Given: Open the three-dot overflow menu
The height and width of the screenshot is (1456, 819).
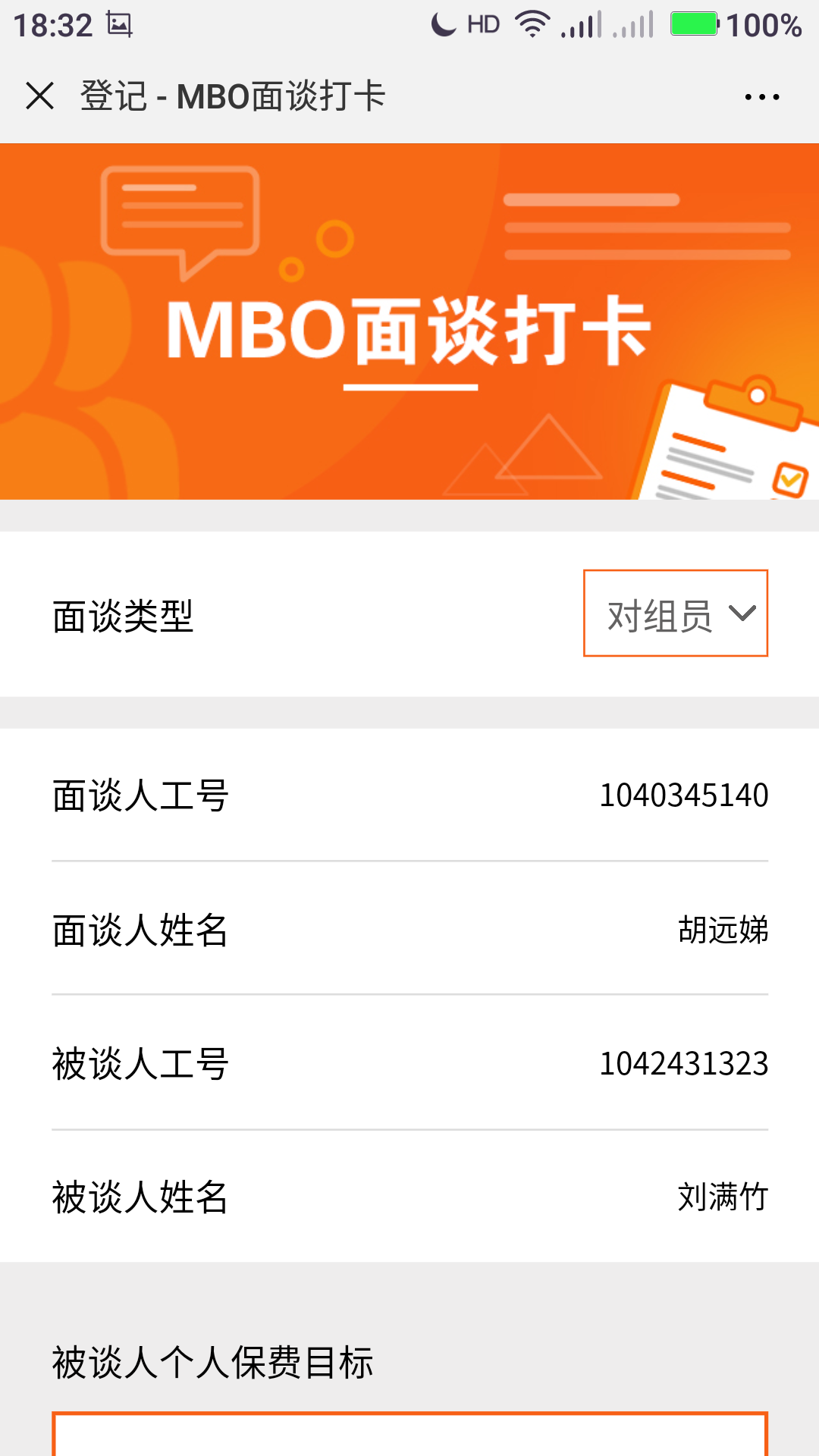Looking at the screenshot, I should tap(761, 97).
